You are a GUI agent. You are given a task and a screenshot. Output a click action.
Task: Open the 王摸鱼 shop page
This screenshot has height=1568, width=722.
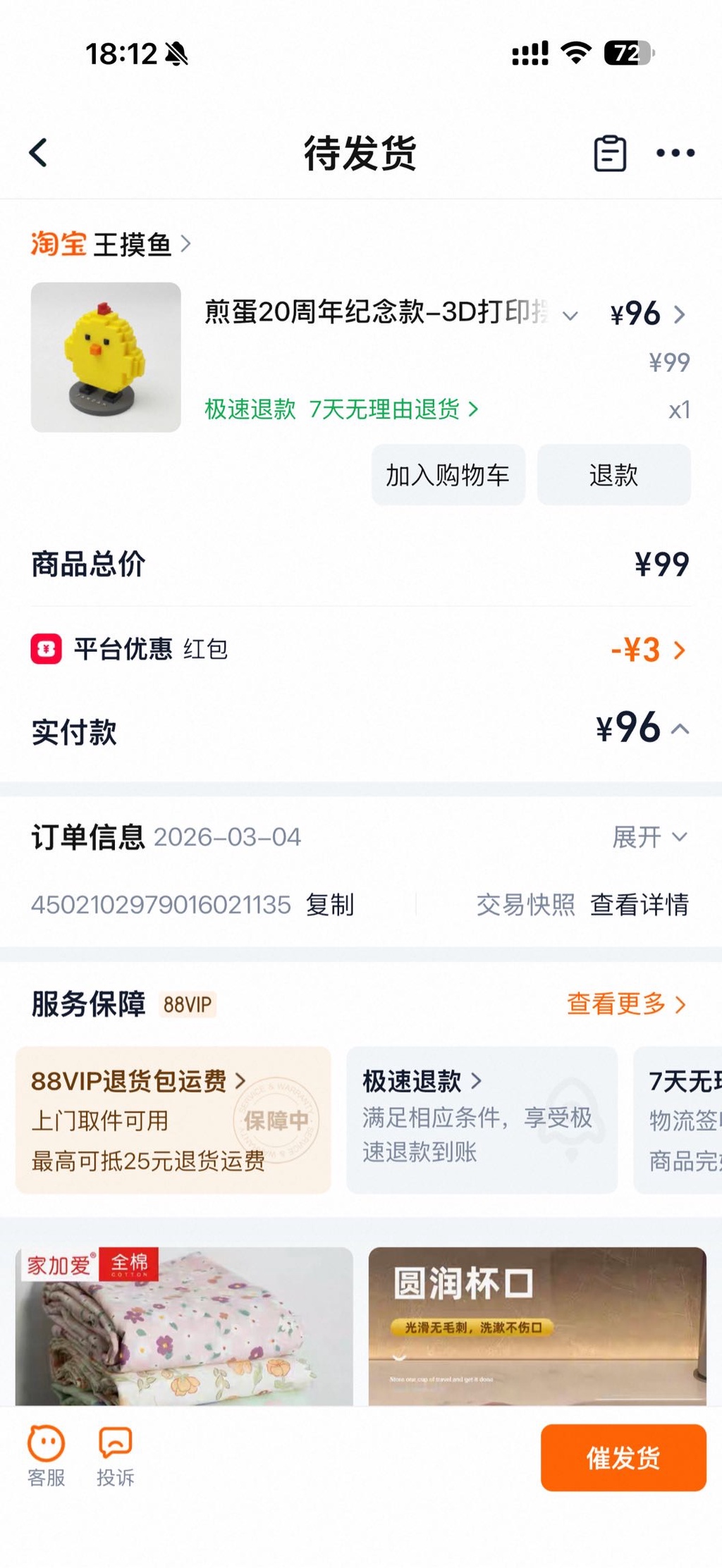[134, 245]
